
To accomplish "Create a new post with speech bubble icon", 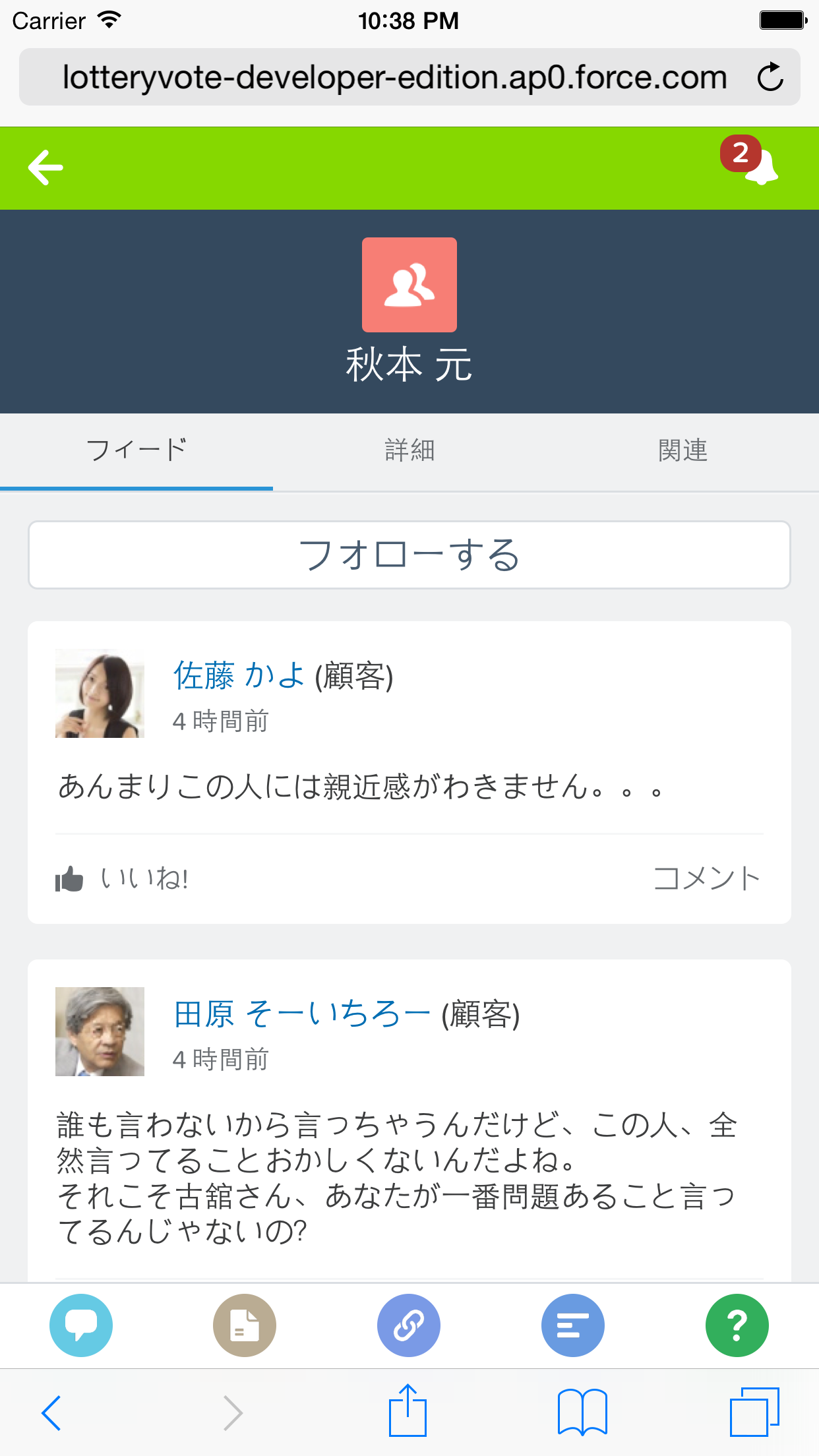I will point(81,1325).
